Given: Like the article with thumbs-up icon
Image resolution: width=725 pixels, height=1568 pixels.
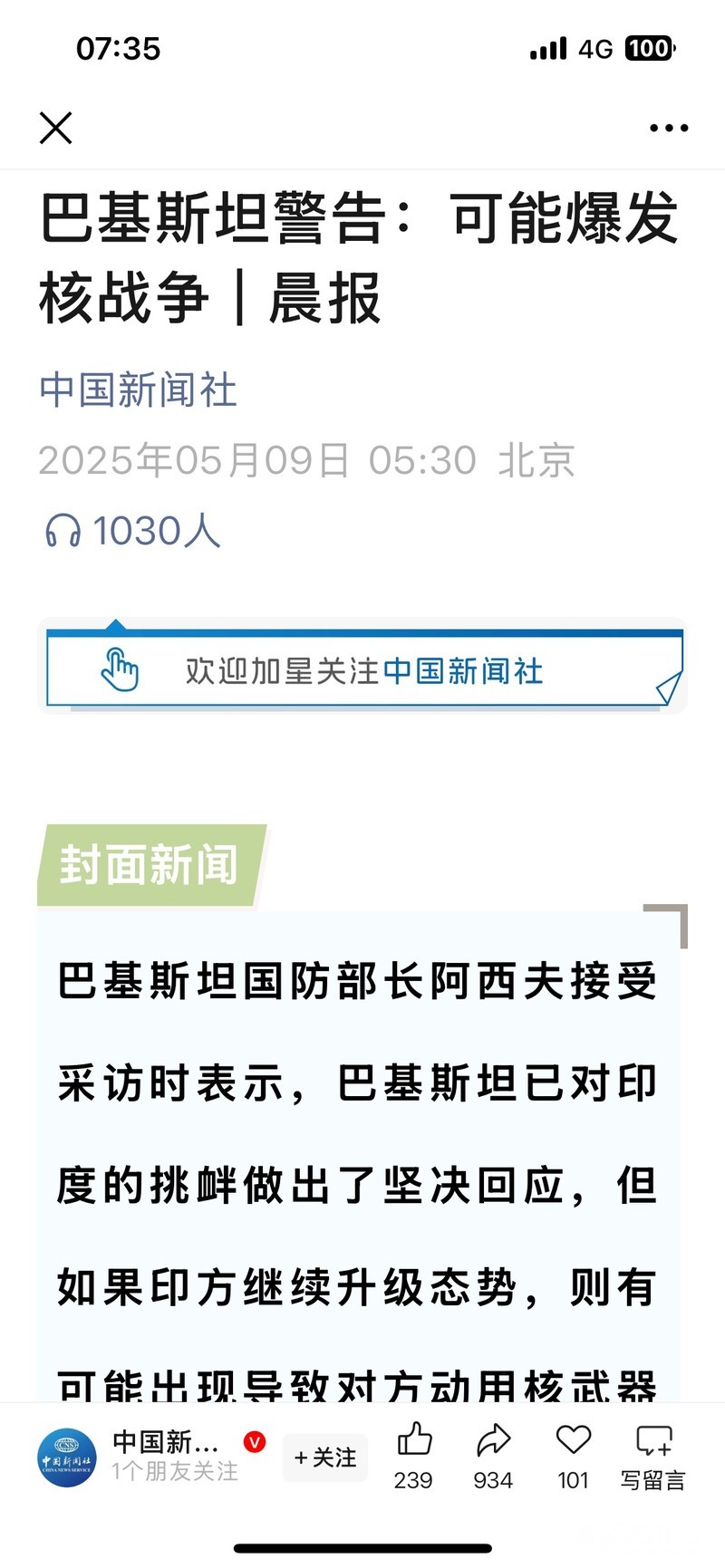Looking at the screenshot, I should point(414,1439).
